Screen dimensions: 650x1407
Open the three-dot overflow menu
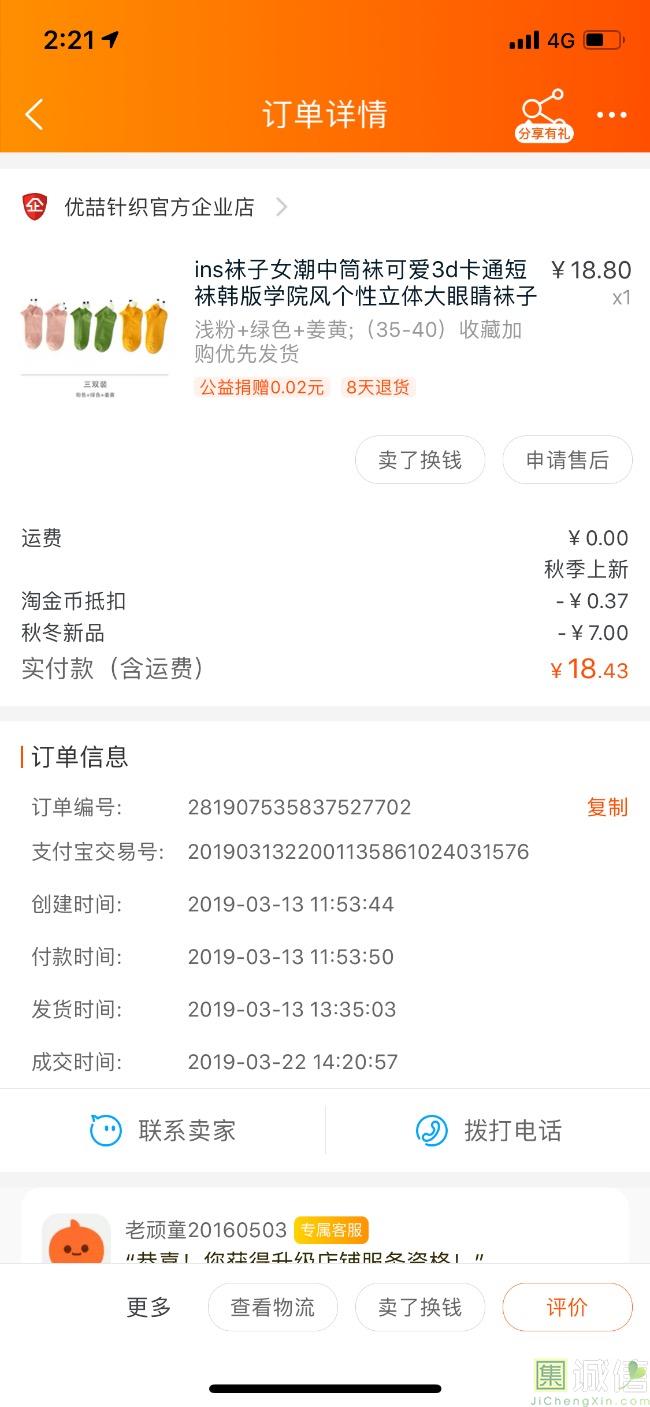point(611,115)
